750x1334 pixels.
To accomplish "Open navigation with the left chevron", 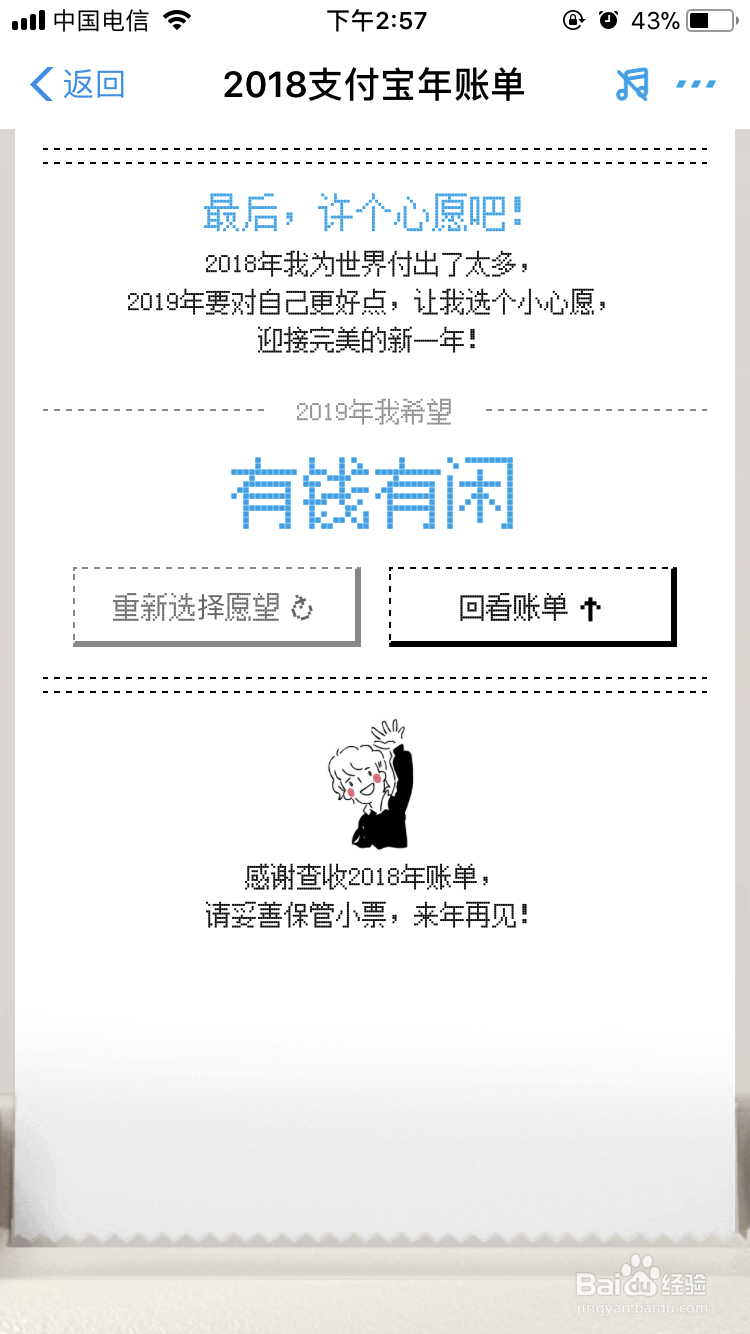I will pyautogui.click(x=41, y=86).
